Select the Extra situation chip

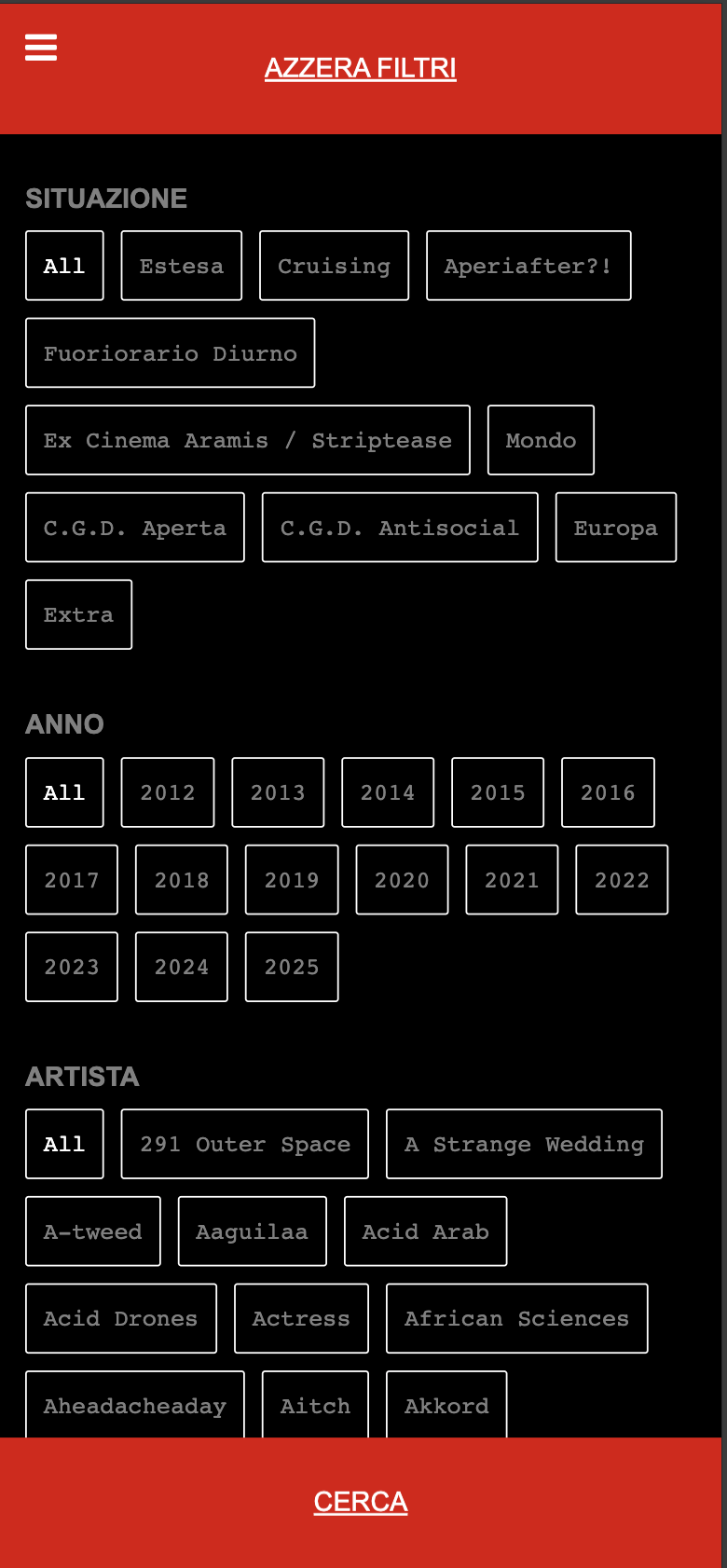pos(78,614)
